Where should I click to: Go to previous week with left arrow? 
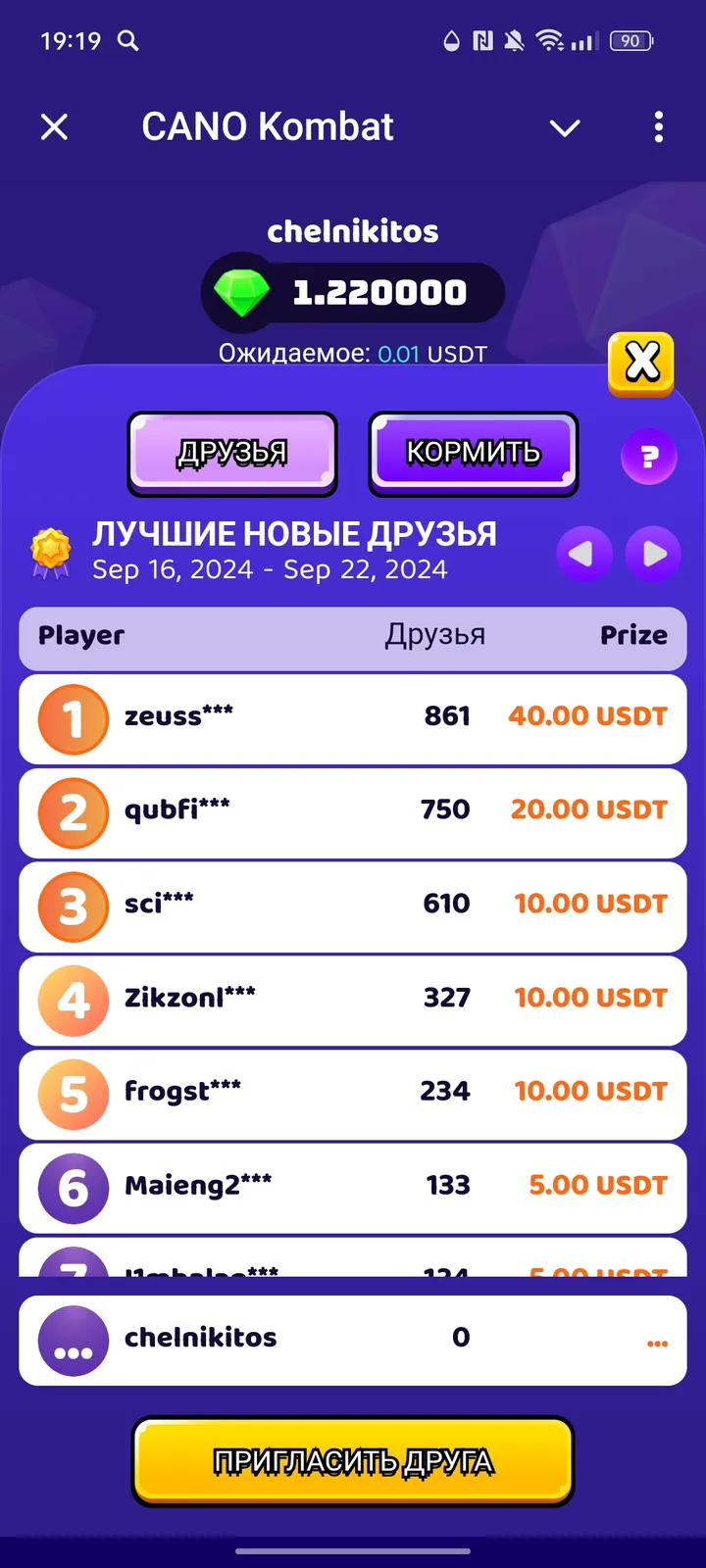pyautogui.click(x=584, y=554)
